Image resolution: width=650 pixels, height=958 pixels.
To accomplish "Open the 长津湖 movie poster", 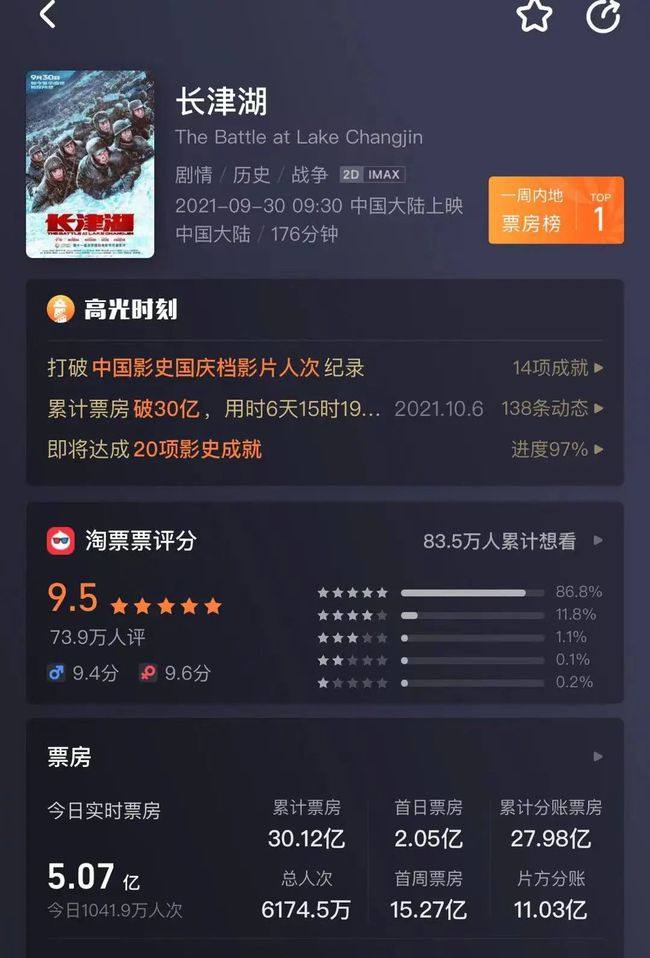I will (x=90, y=164).
